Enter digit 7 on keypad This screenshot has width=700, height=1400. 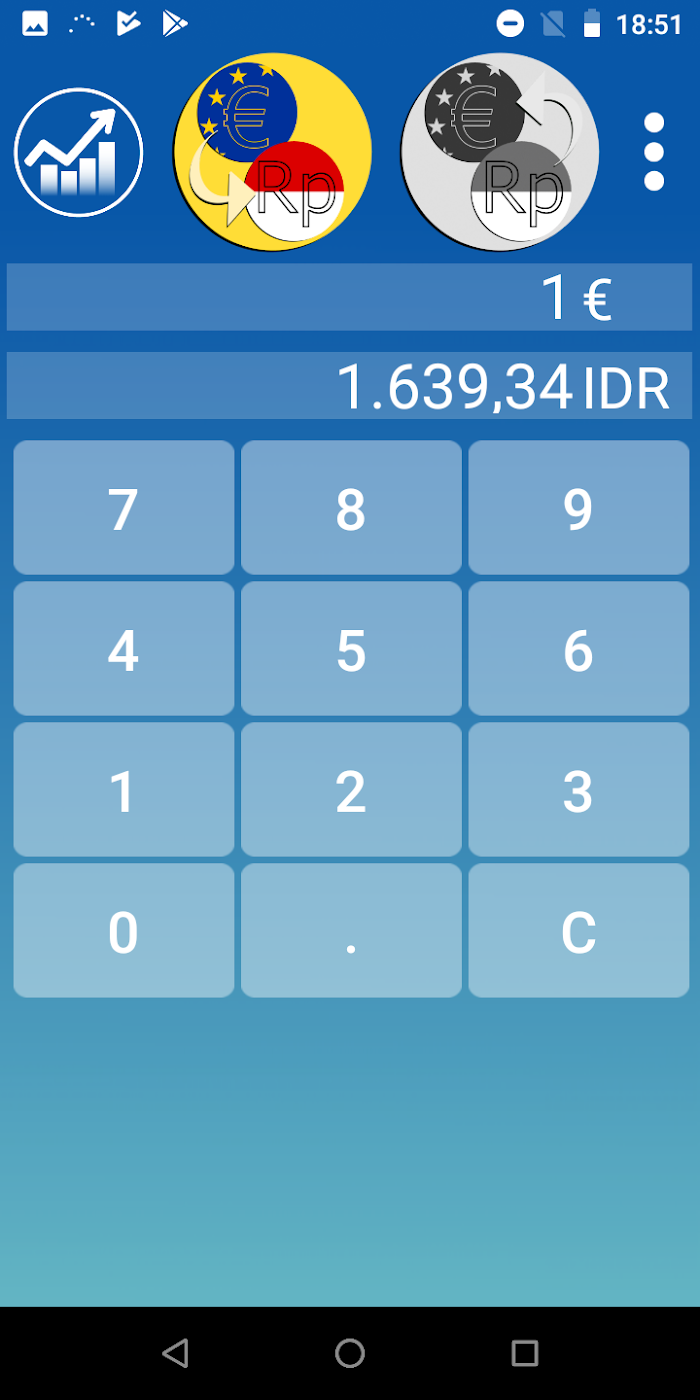(x=124, y=508)
